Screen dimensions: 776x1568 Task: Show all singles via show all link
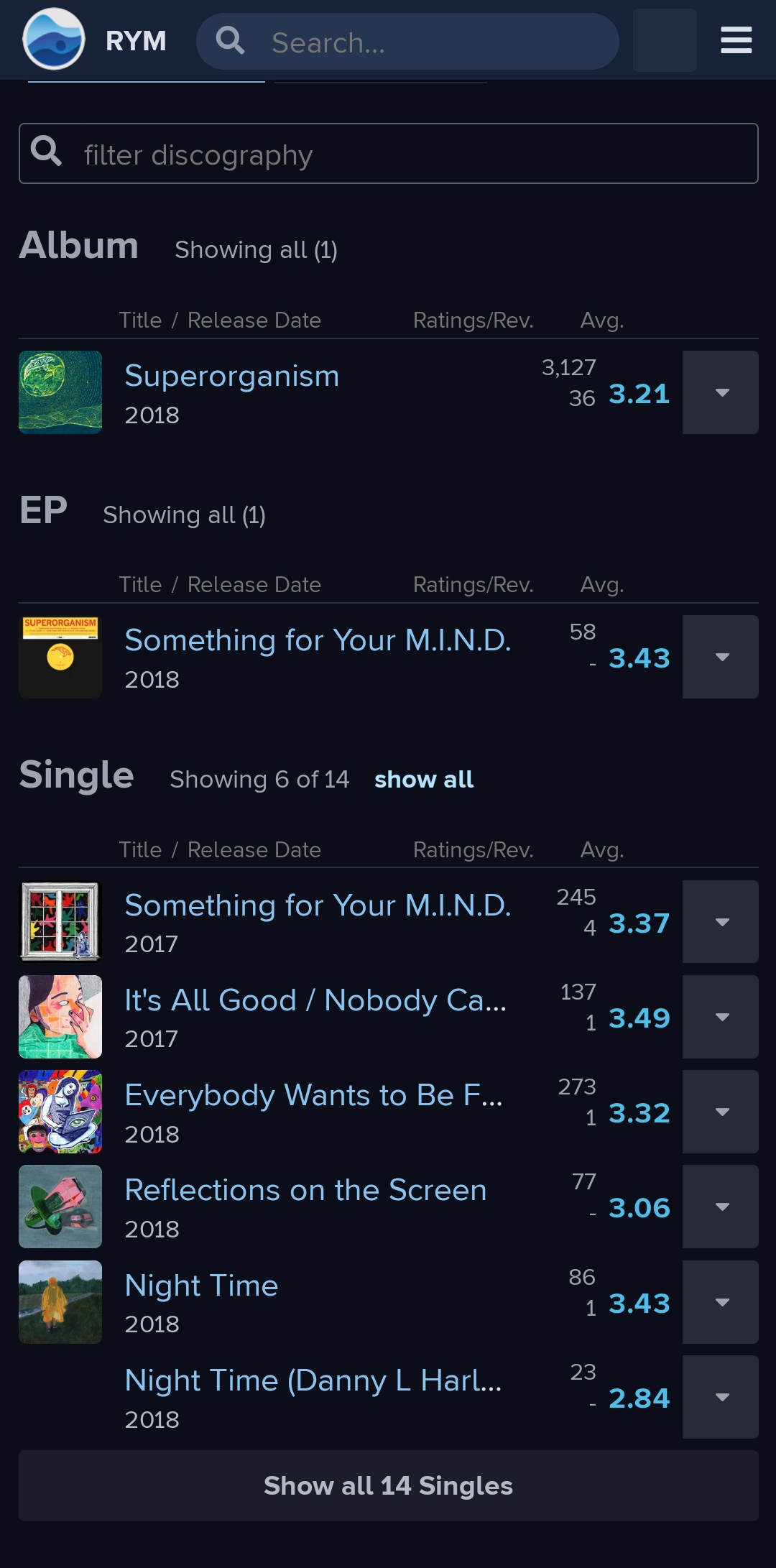pos(424,780)
